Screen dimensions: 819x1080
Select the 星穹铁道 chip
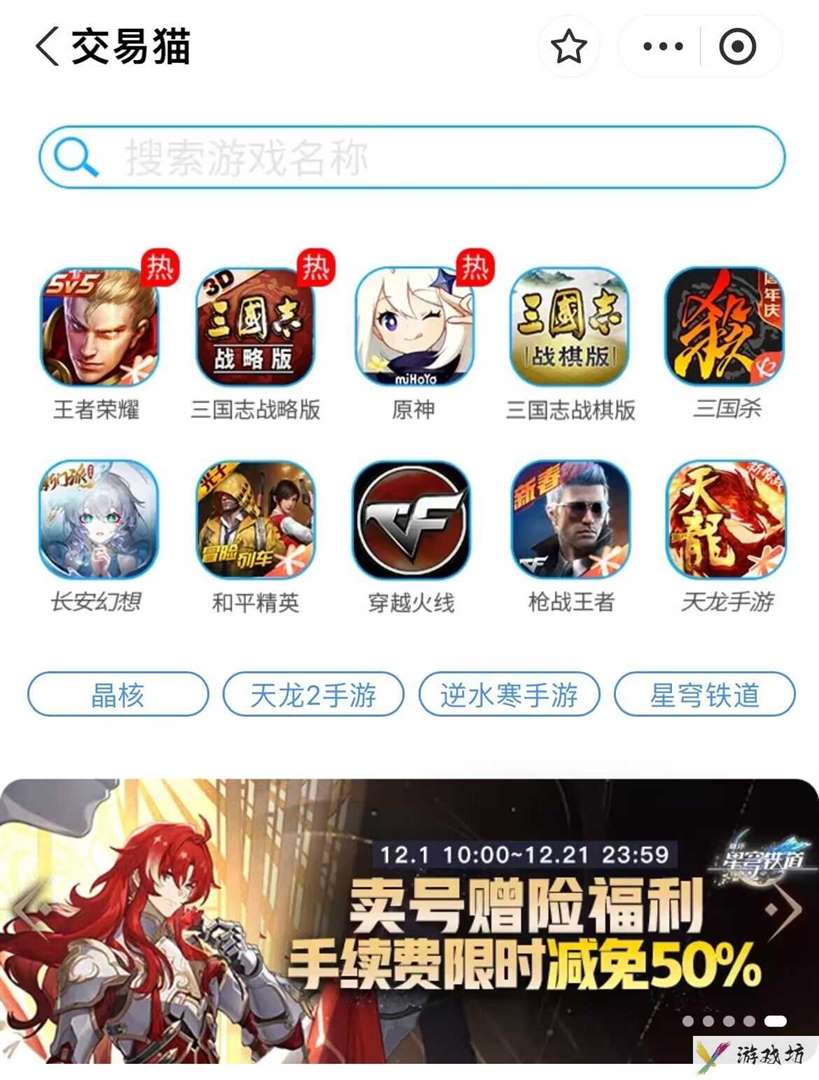705,695
